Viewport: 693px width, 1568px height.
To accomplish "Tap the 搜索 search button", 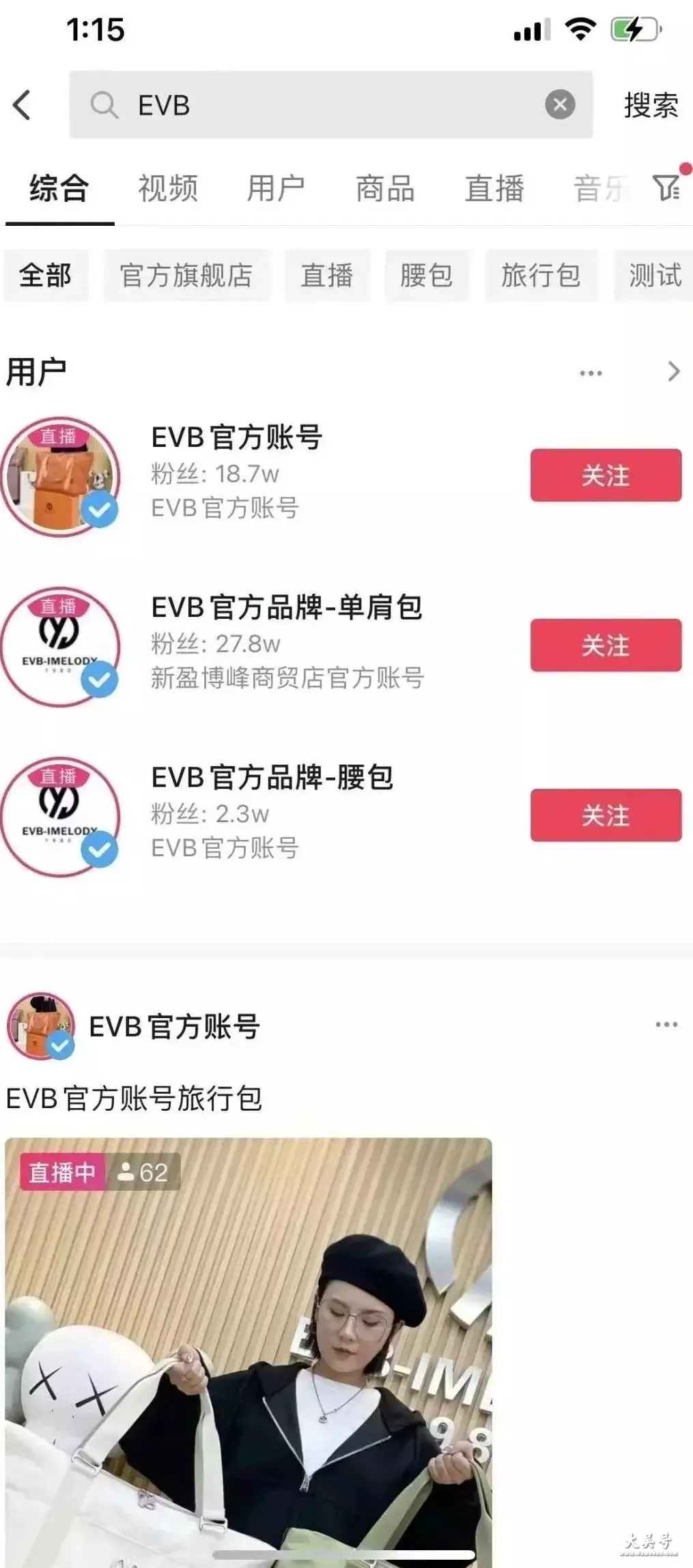I will [x=651, y=105].
